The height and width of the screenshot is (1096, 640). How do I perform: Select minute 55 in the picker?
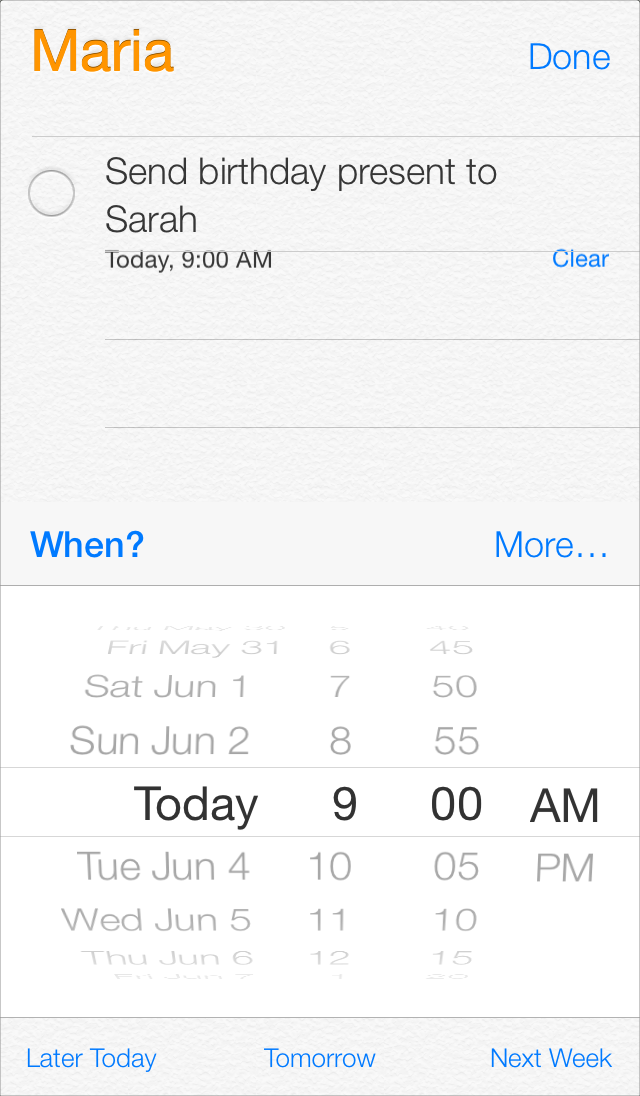pos(456,741)
